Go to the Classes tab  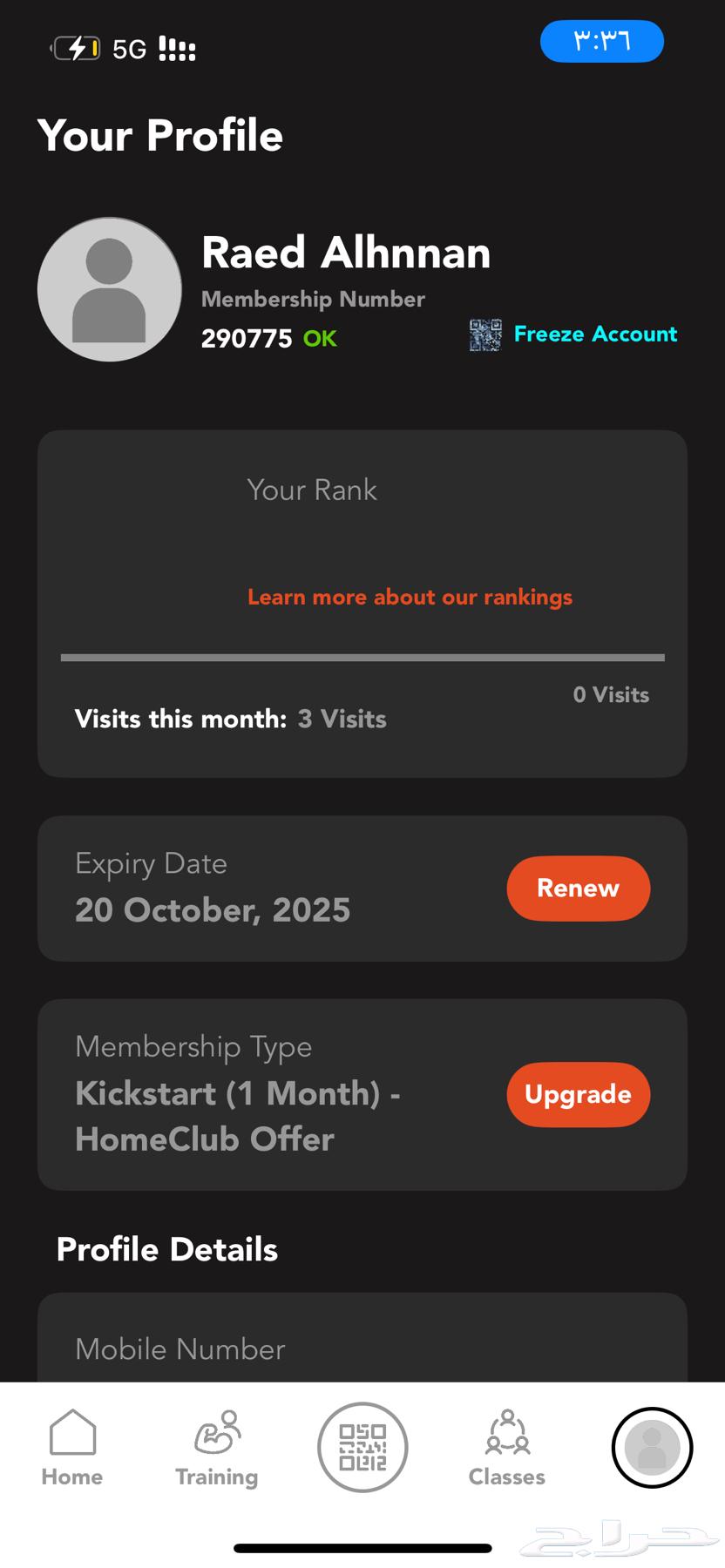507,1448
